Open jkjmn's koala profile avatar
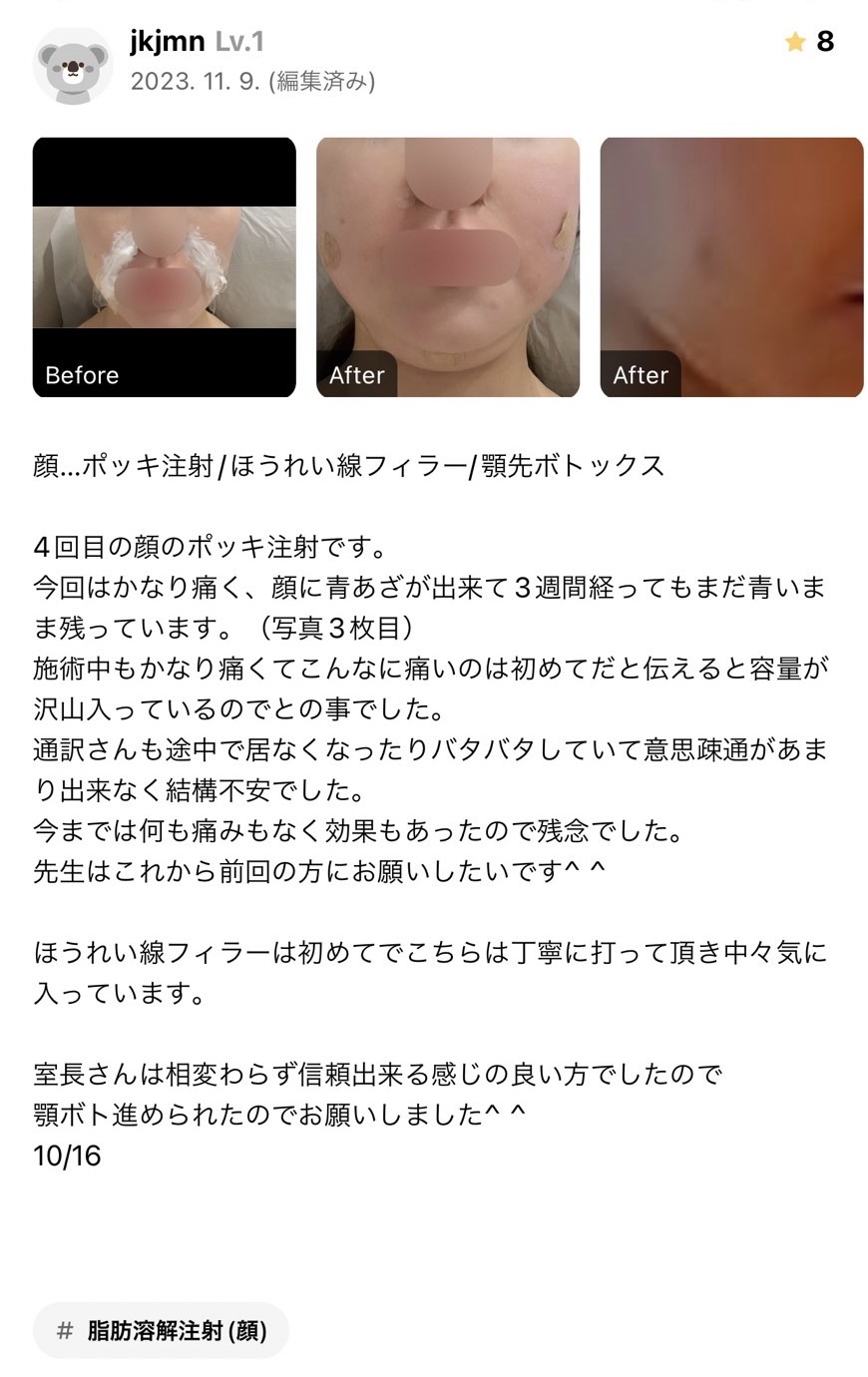 72,66
